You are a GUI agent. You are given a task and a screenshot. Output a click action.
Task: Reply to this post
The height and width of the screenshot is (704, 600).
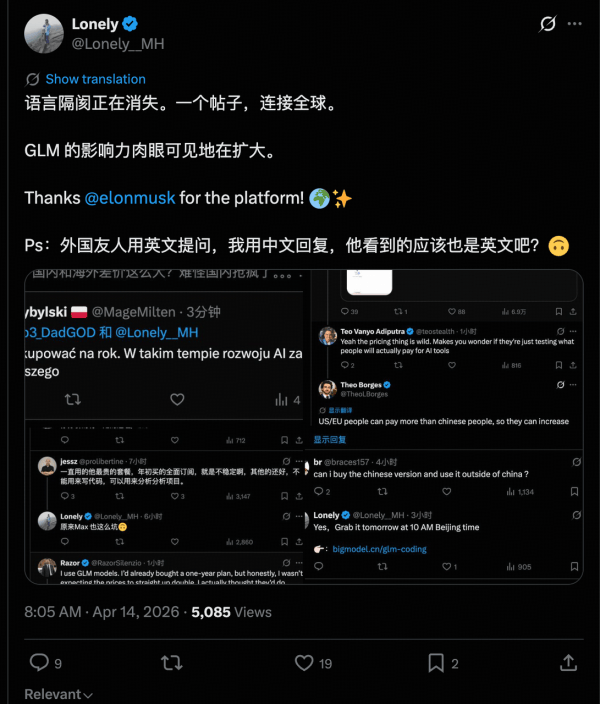click(40, 662)
